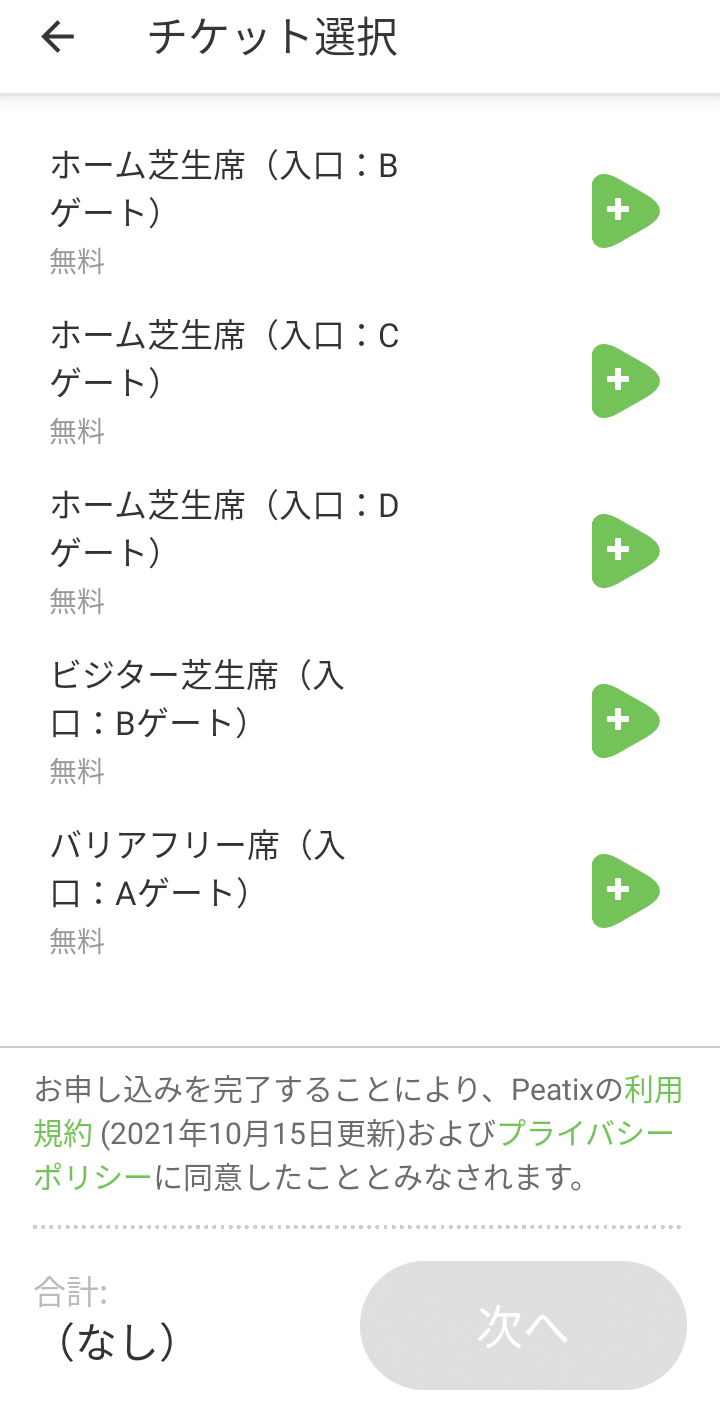Open the プライバシーポリシー link
720x1414 pixels.
coord(585,1134)
